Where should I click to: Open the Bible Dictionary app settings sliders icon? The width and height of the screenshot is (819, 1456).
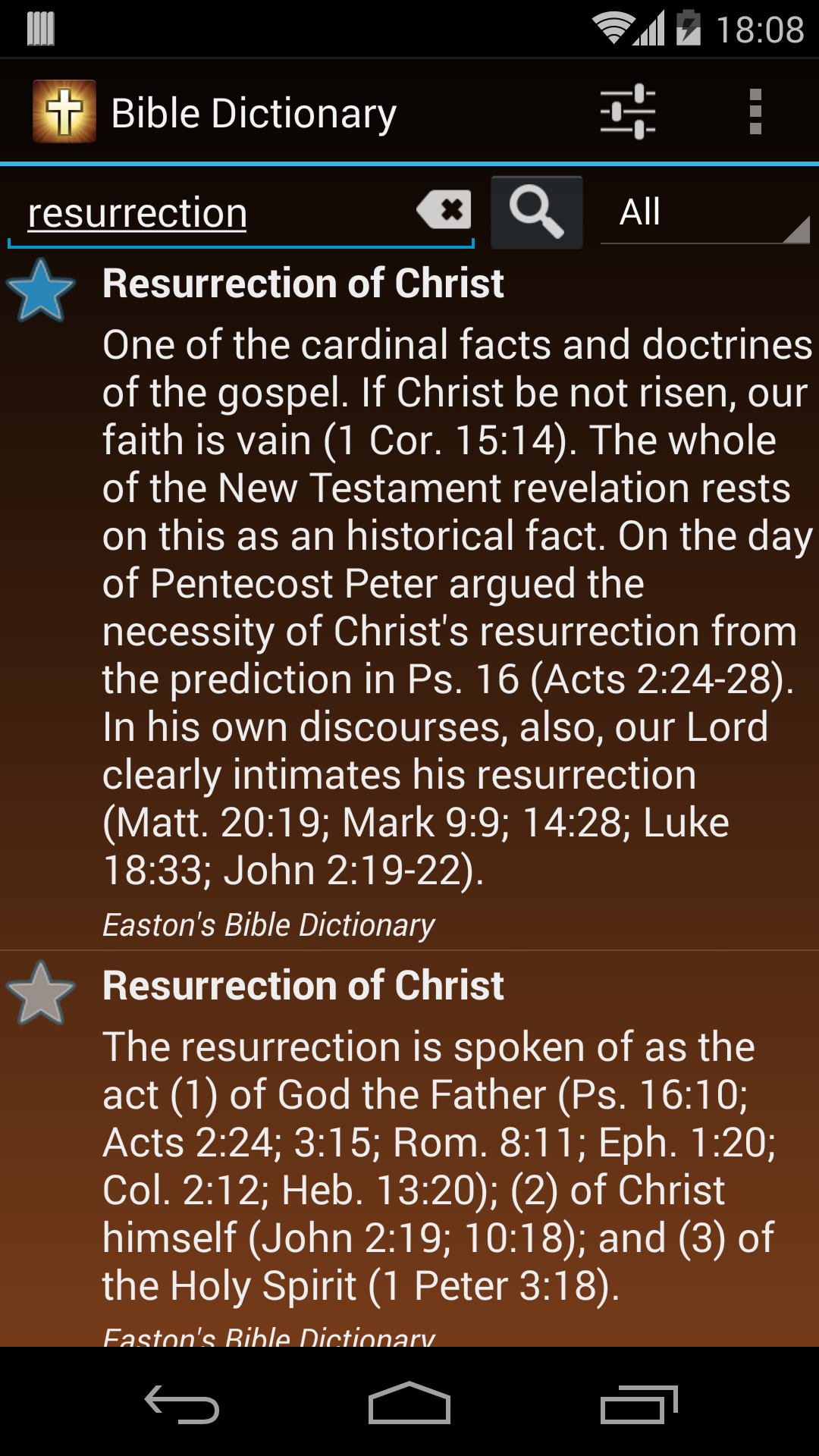tap(628, 111)
